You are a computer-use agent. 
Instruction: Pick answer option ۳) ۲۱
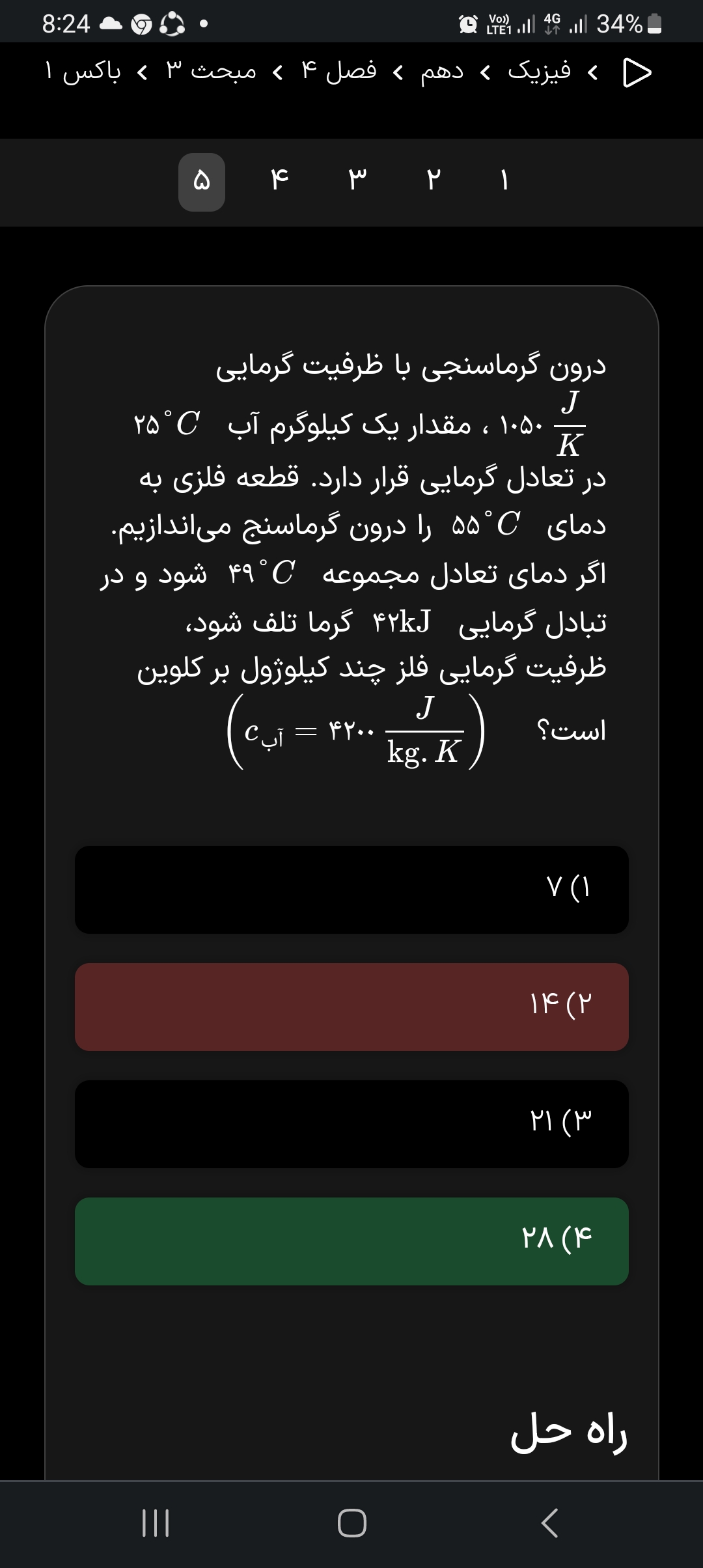351,1124
